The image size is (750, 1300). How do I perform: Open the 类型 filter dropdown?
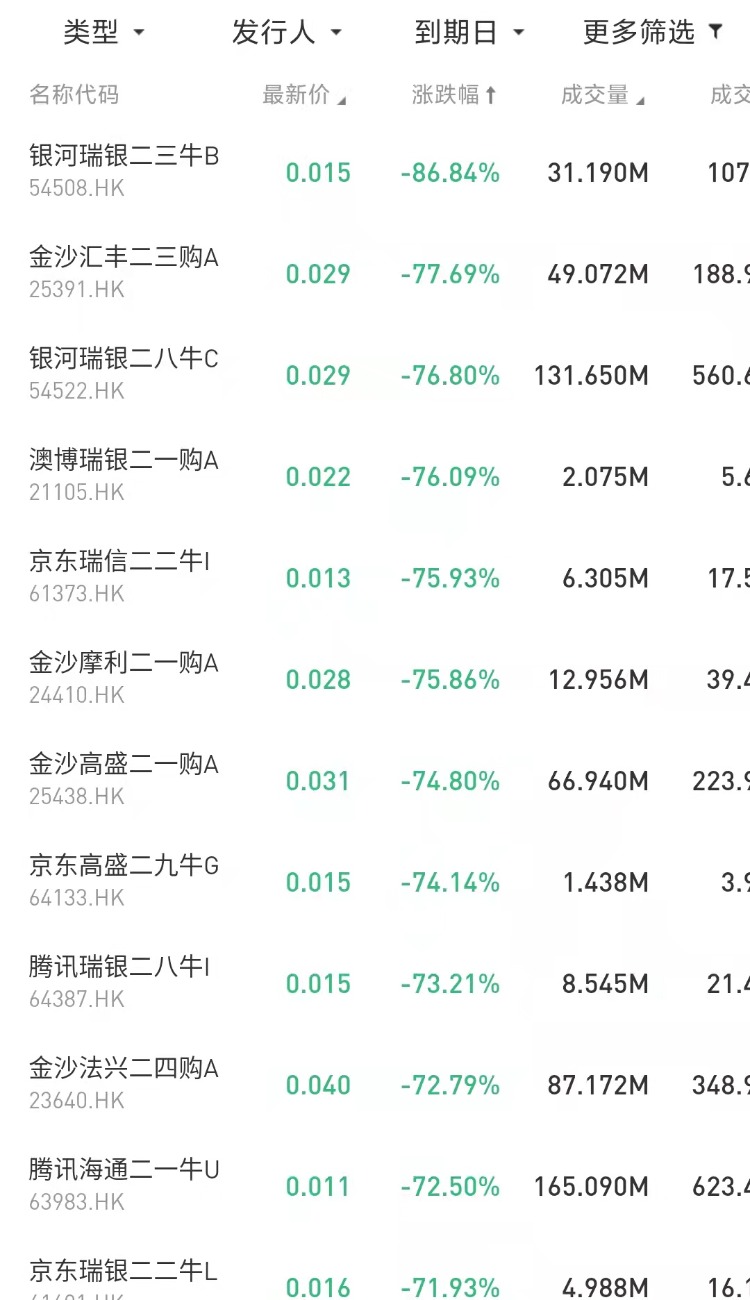coord(104,33)
